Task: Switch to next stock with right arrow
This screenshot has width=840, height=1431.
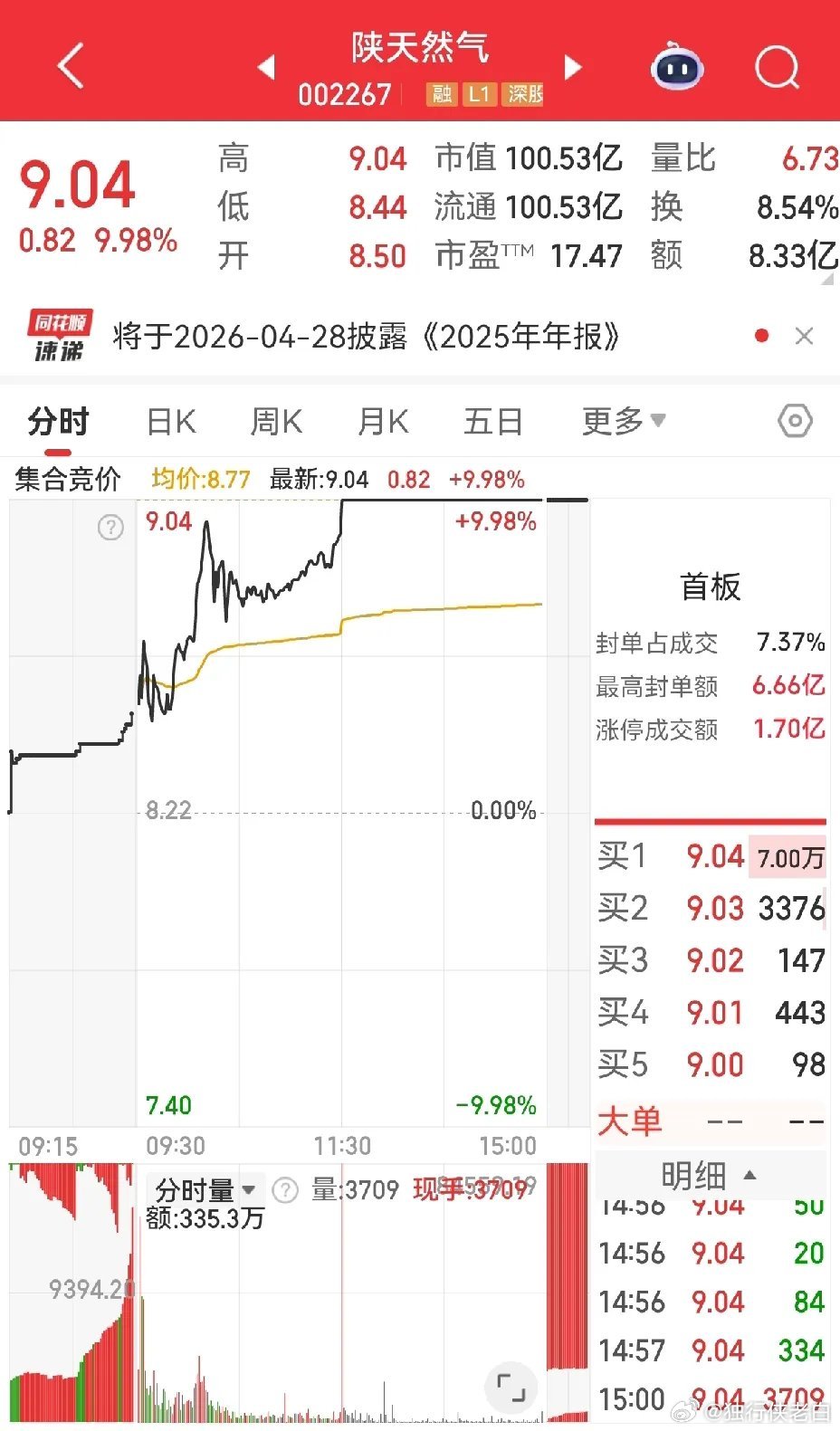Action: [x=573, y=67]
